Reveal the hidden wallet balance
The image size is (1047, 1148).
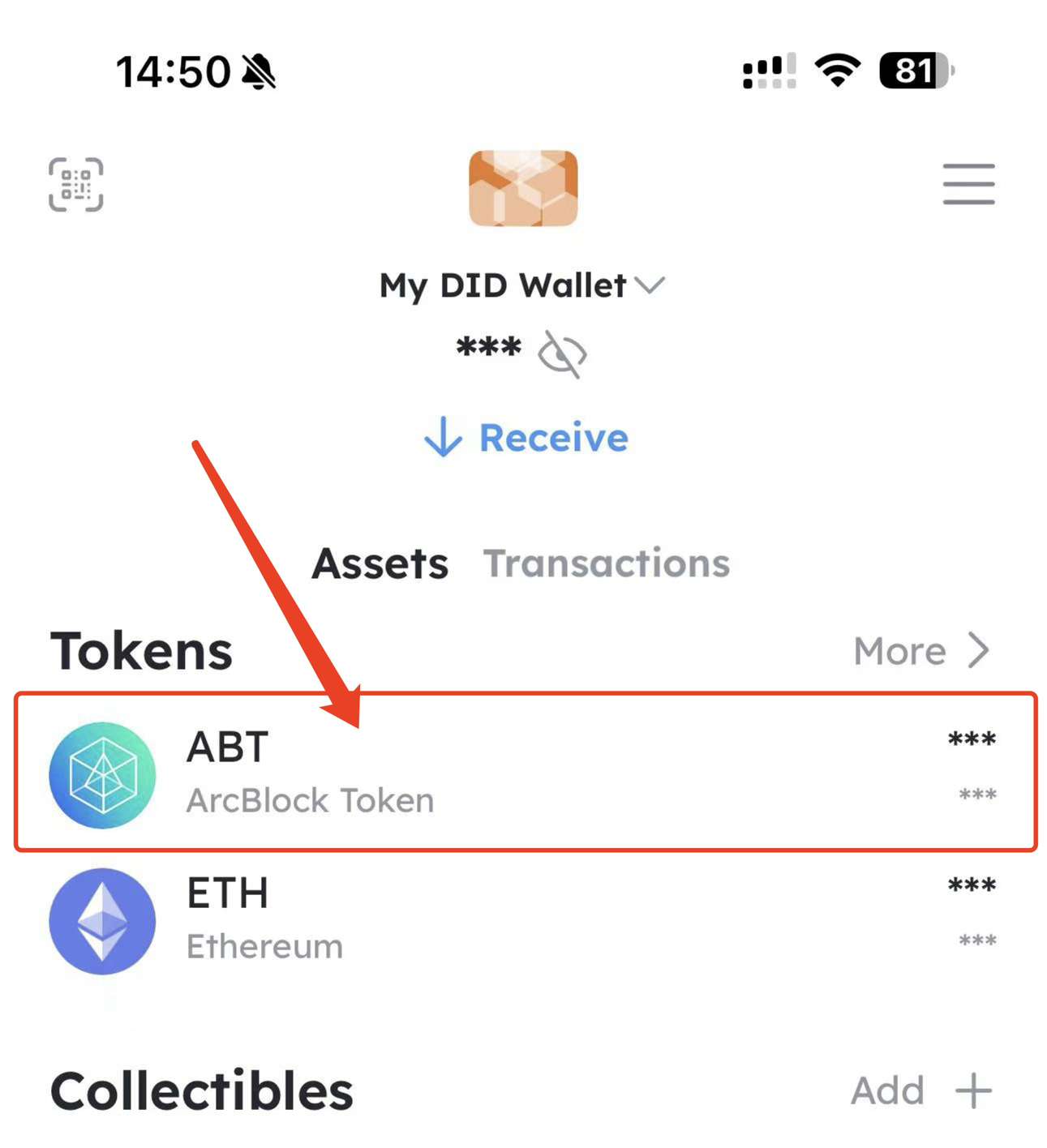[562, 353]
